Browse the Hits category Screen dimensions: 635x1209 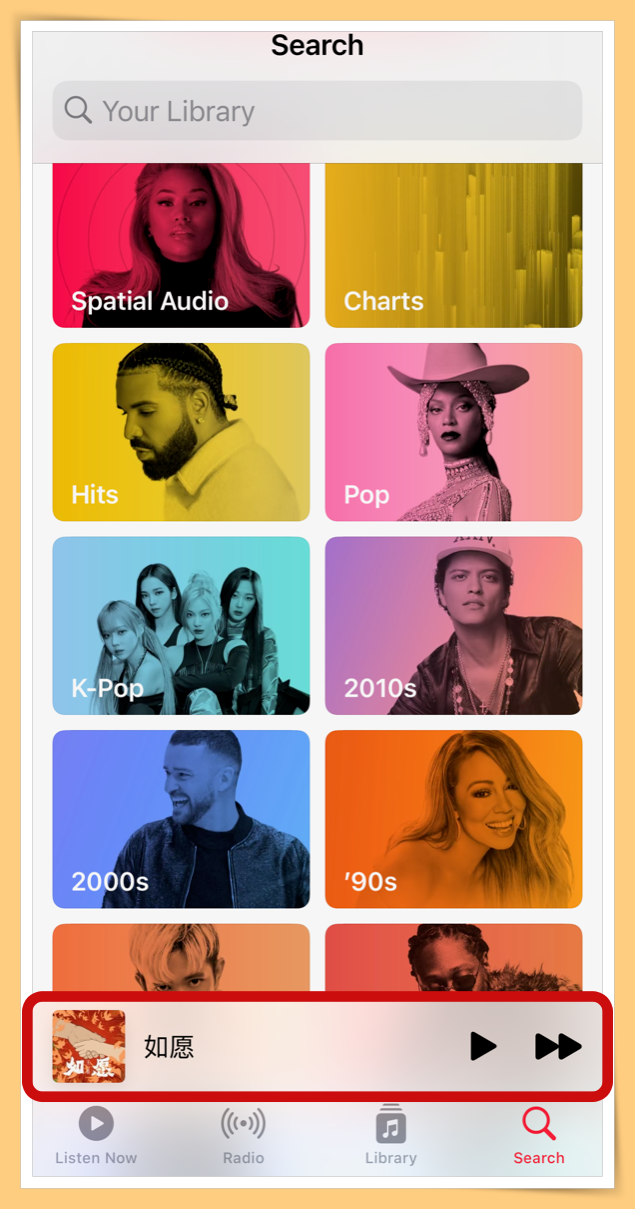click(181, 432)
